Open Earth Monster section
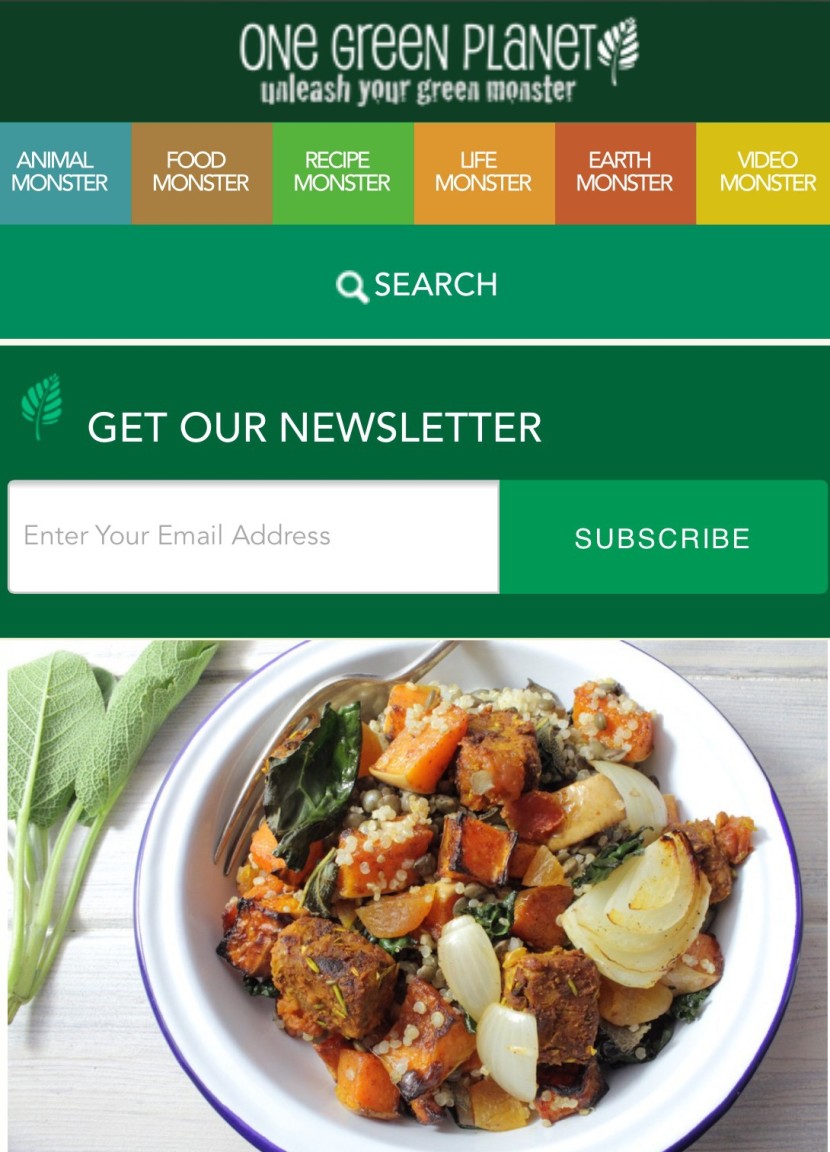Viewport: 830px width, 1152px height. coord(625,172)
